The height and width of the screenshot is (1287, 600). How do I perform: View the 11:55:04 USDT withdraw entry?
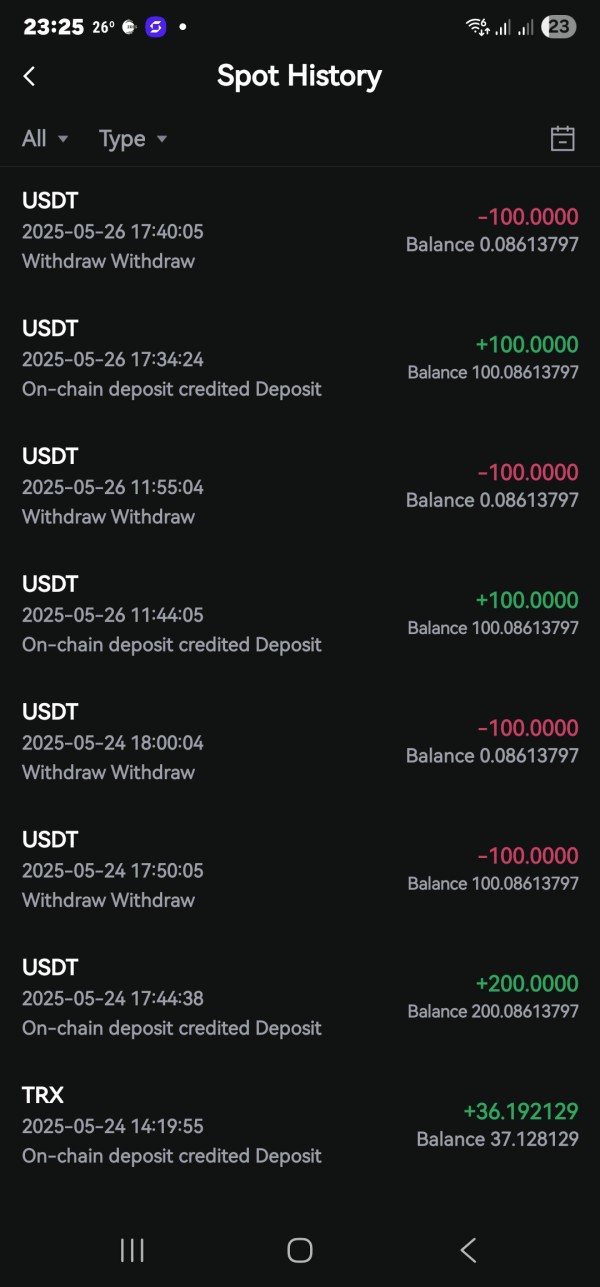pos(300,487)
